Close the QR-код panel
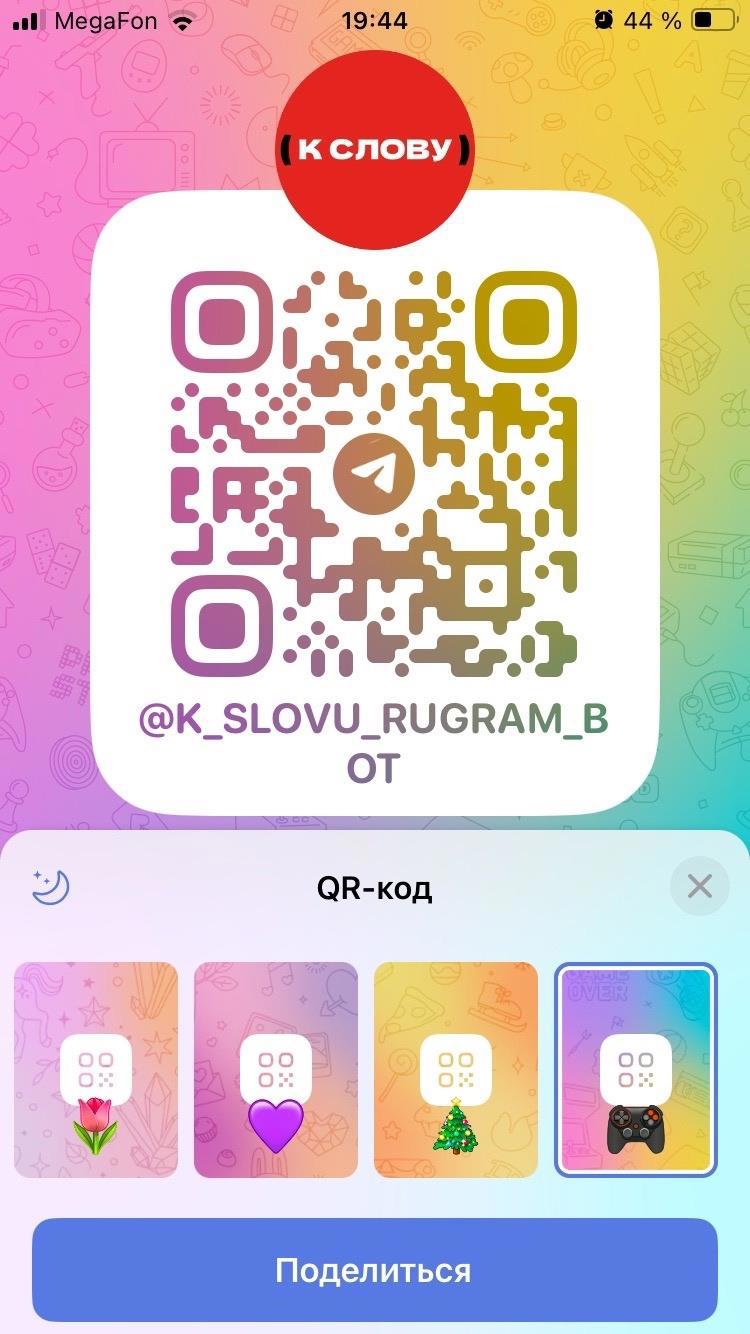The height and width of the screenshot is (1334, 750). point(699,886)
